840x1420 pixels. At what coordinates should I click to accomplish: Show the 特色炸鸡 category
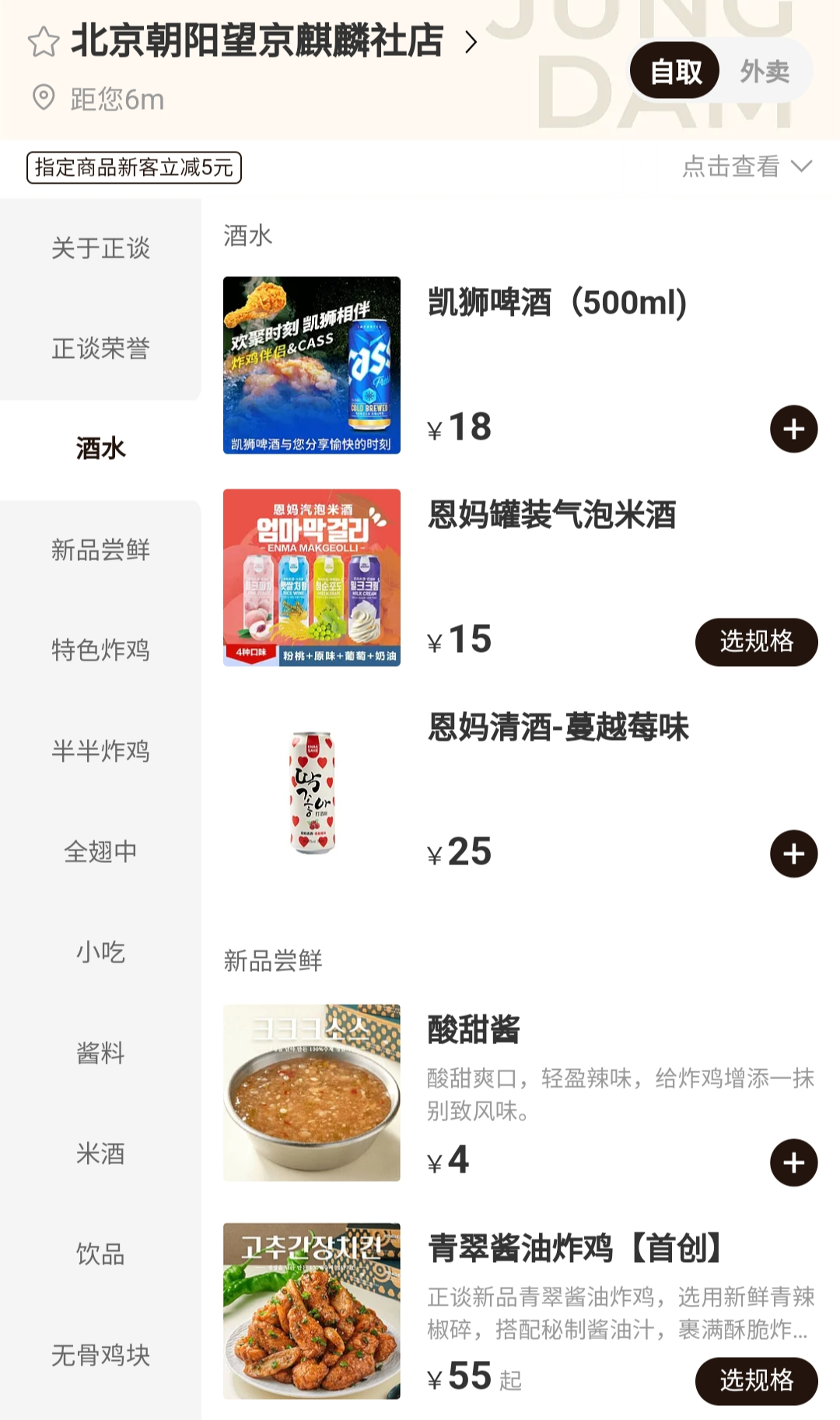(100, 650)
